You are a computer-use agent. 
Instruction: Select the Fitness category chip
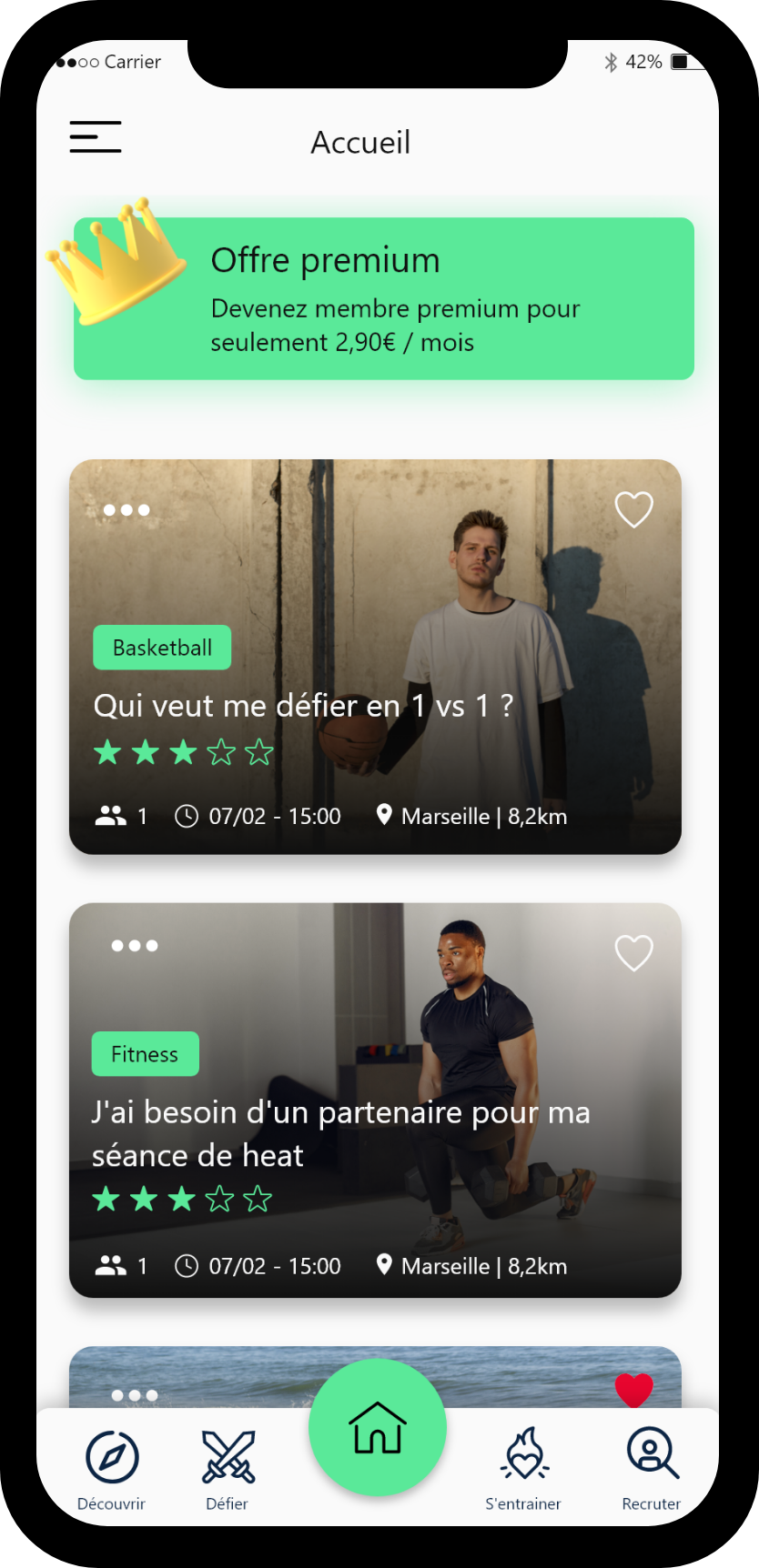tap(146, 1054)
